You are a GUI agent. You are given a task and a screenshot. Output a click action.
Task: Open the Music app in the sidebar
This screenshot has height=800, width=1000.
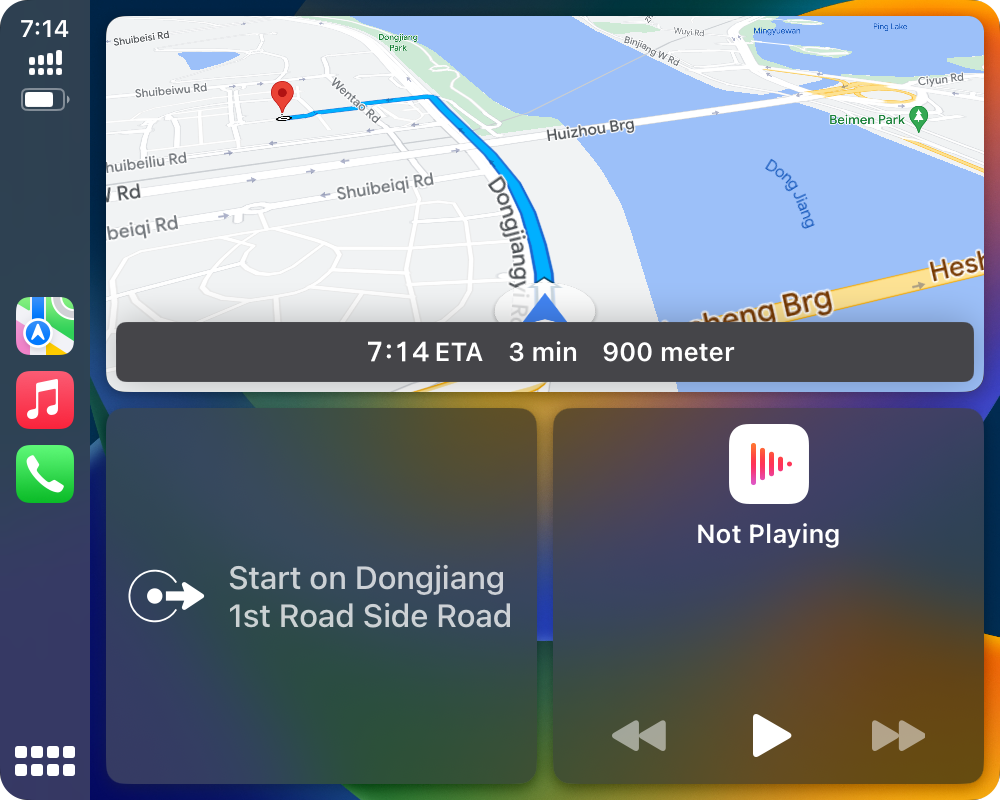[45, 400]
